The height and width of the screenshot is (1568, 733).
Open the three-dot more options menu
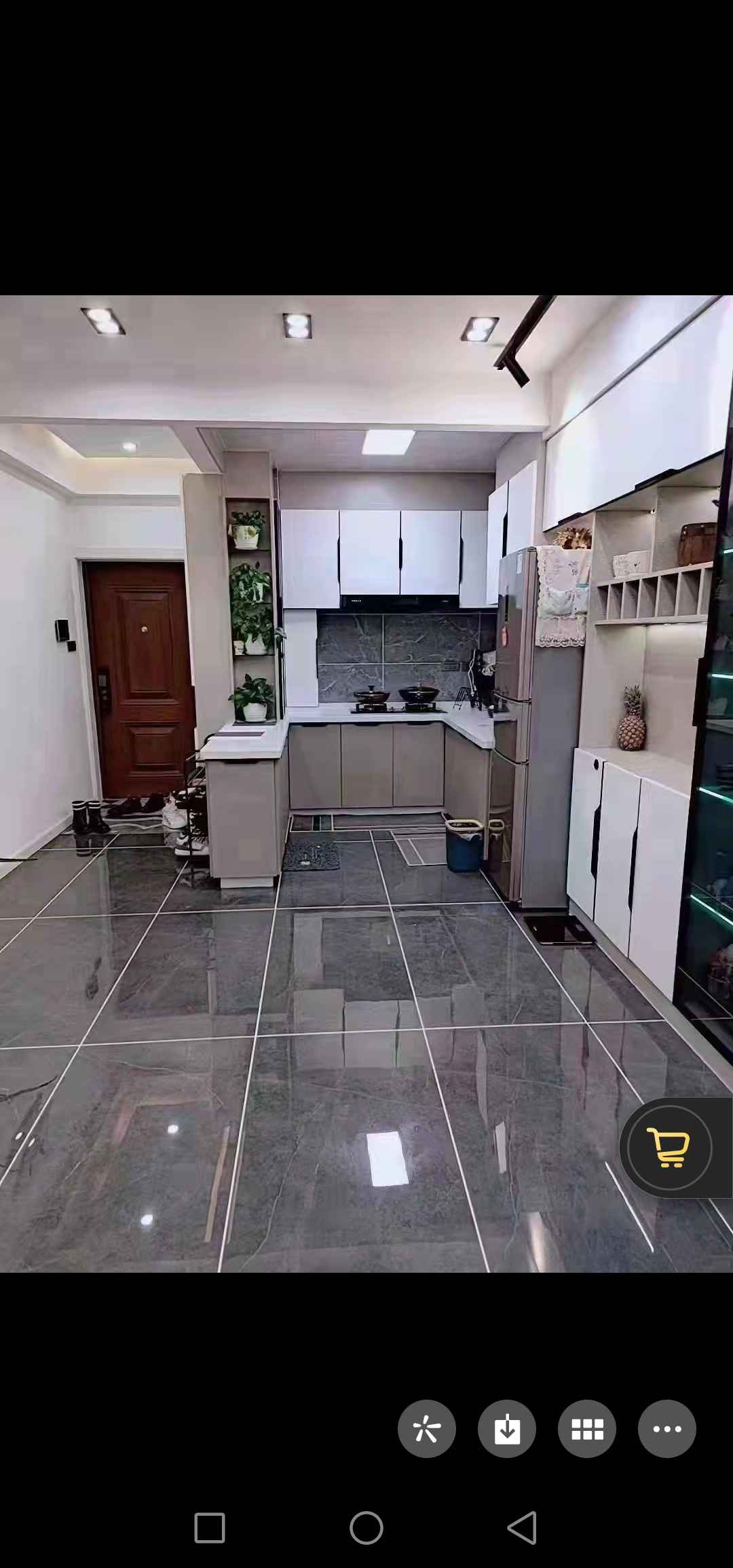[x=667, y=1428]
